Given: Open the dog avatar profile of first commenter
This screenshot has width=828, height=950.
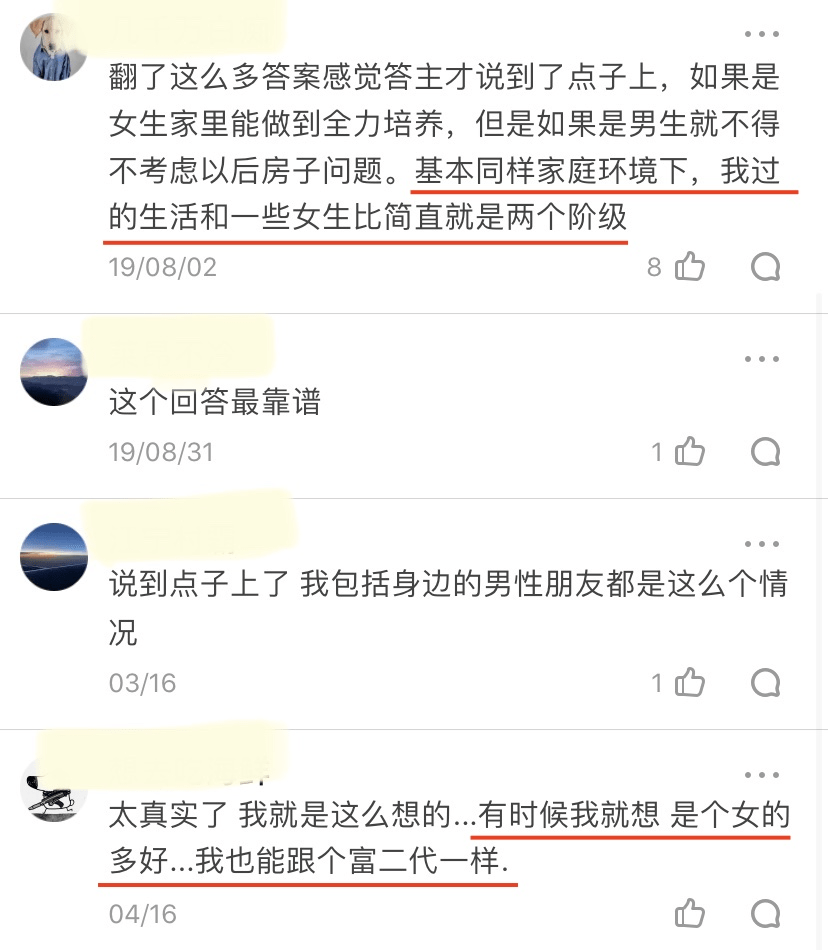Looking at the screenshot, I should (54, 47).
